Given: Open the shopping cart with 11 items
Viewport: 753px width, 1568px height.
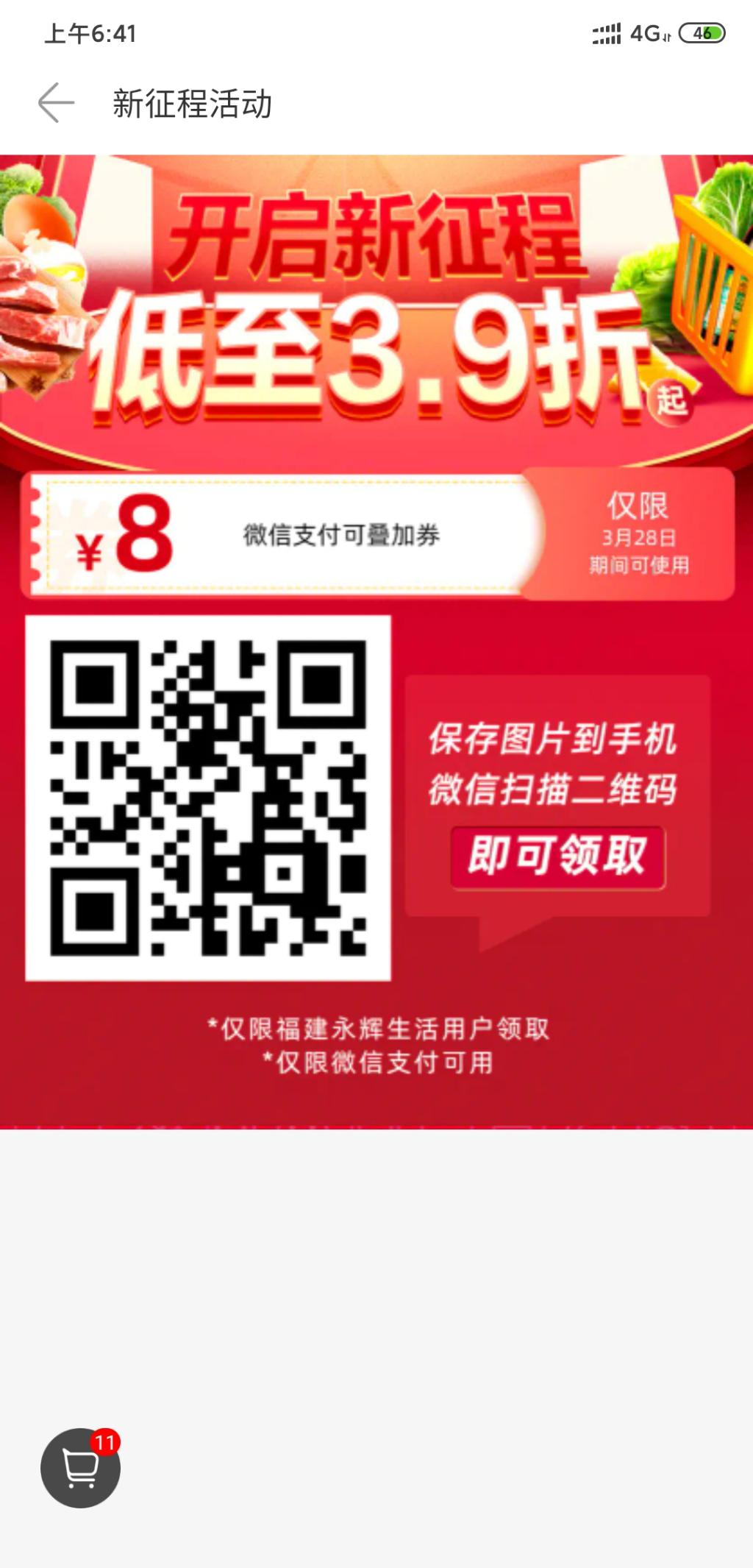Looking at the screenshot, I should (x=80, y=1468).
